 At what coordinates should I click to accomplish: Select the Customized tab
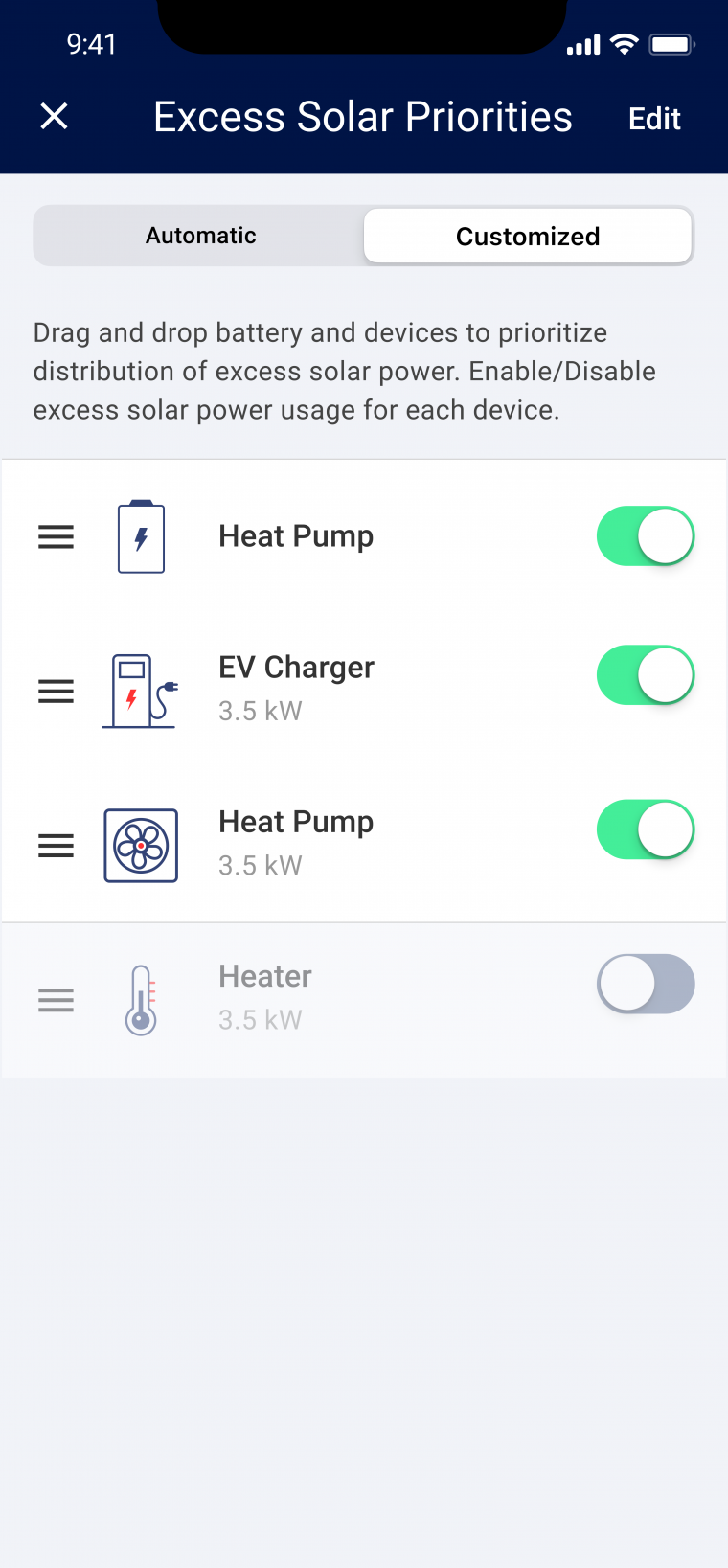[x=528, y=236]
